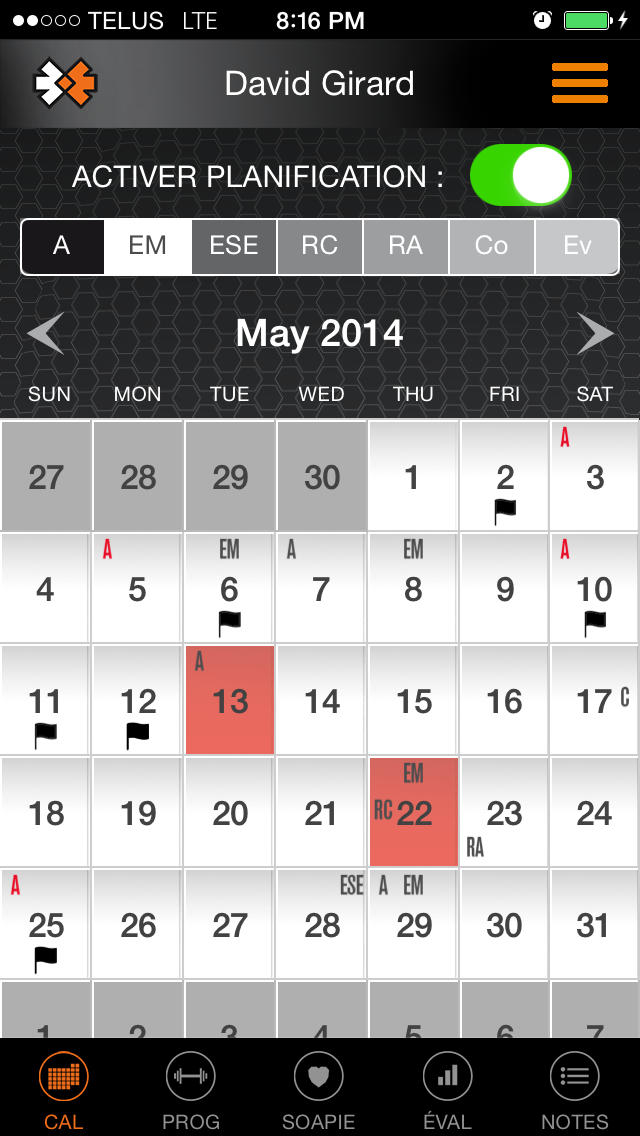
Task: Switch to the RA filter segment
Action: (x=406, y=246)
